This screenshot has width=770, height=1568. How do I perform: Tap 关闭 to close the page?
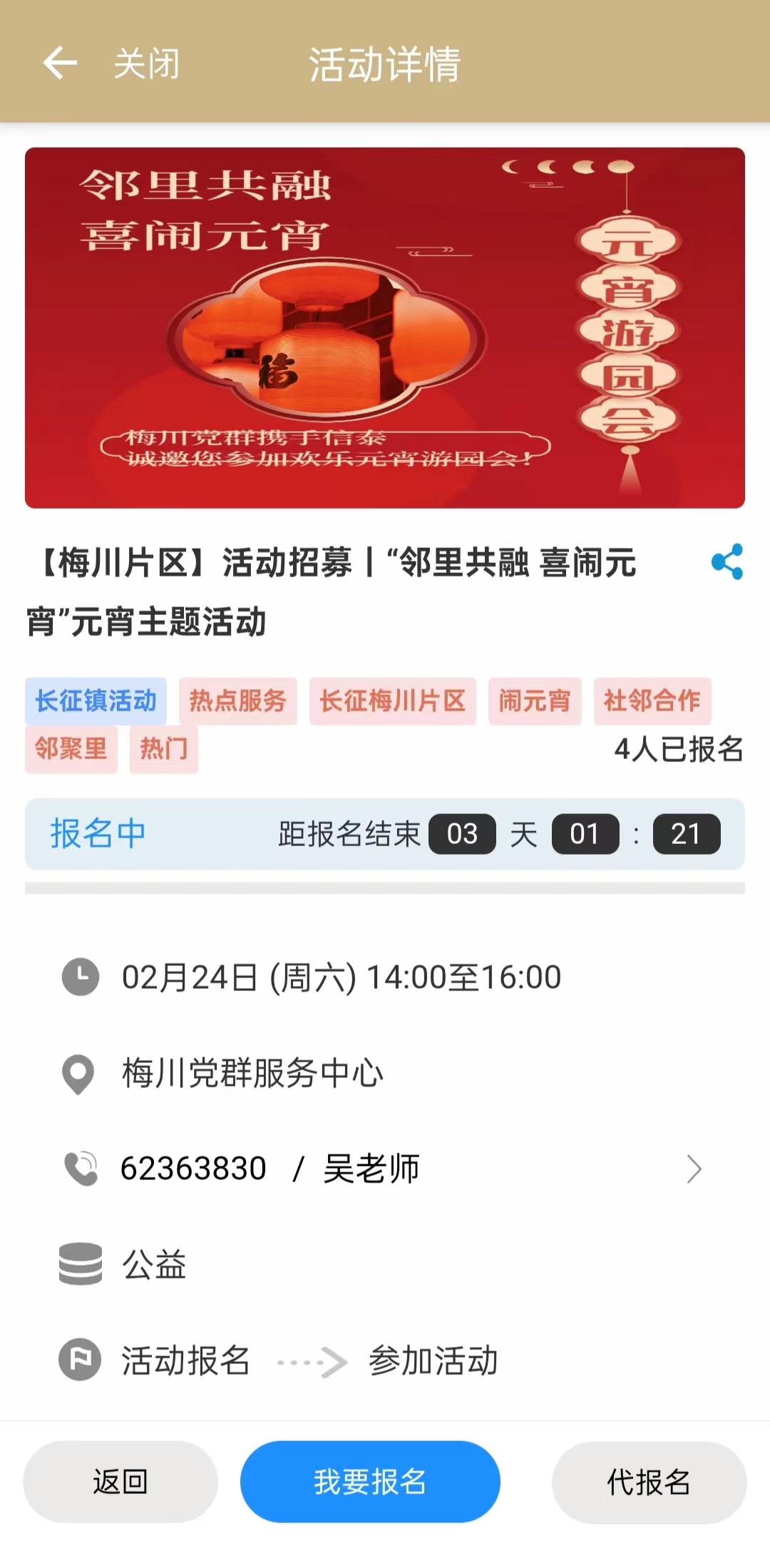(146, 63)
